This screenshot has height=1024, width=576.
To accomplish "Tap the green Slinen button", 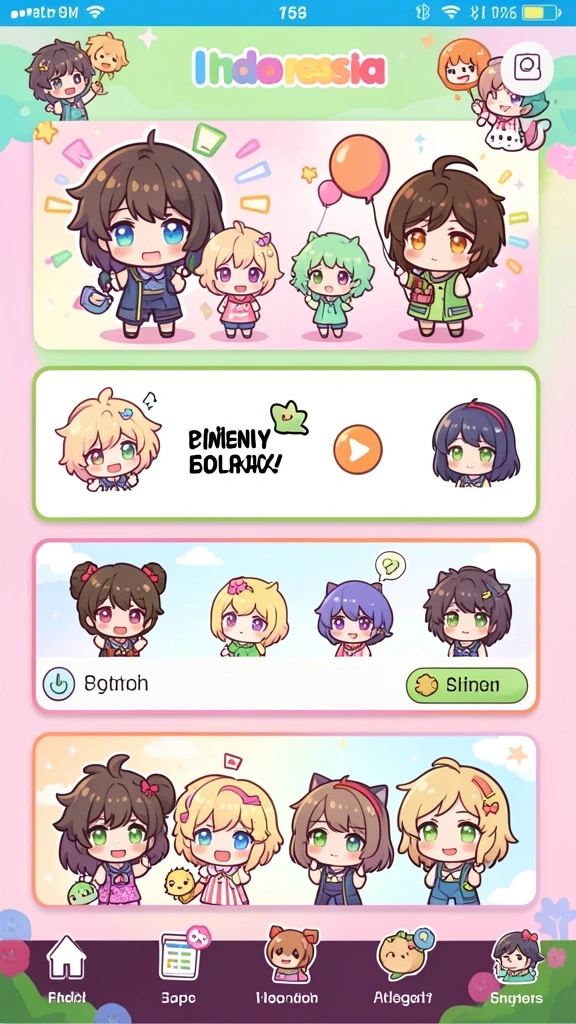I will pyautogui.click(x=466, y=685).
